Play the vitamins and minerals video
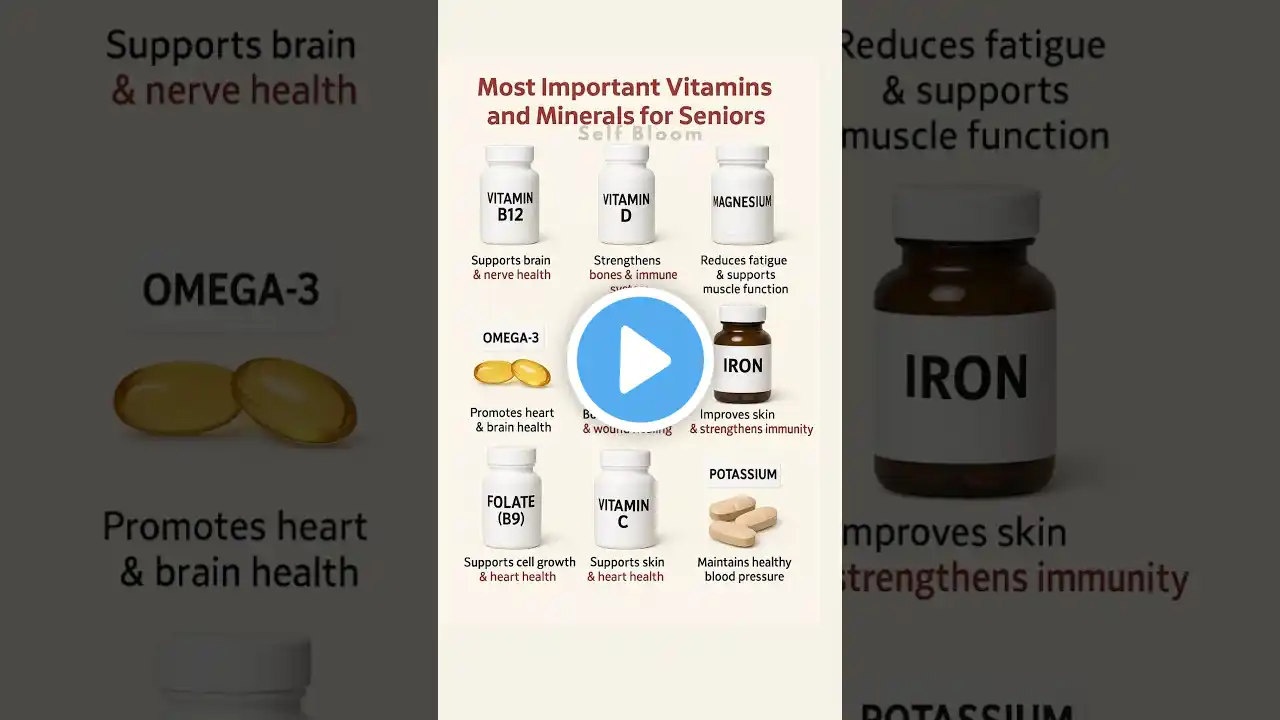The image size is (1280, 720). point(640,360)
